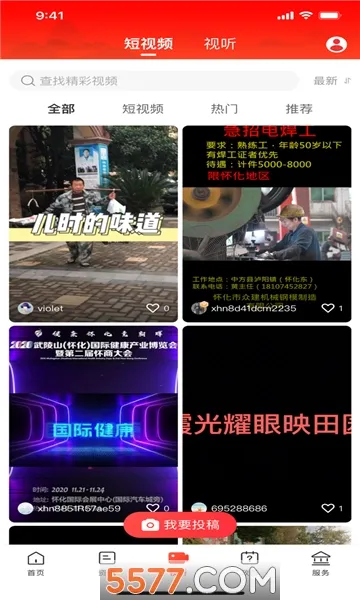Like the video by xhn8d41dcm2235
Viewport: 360px width, 600px height.
click(x=328, y=308)
